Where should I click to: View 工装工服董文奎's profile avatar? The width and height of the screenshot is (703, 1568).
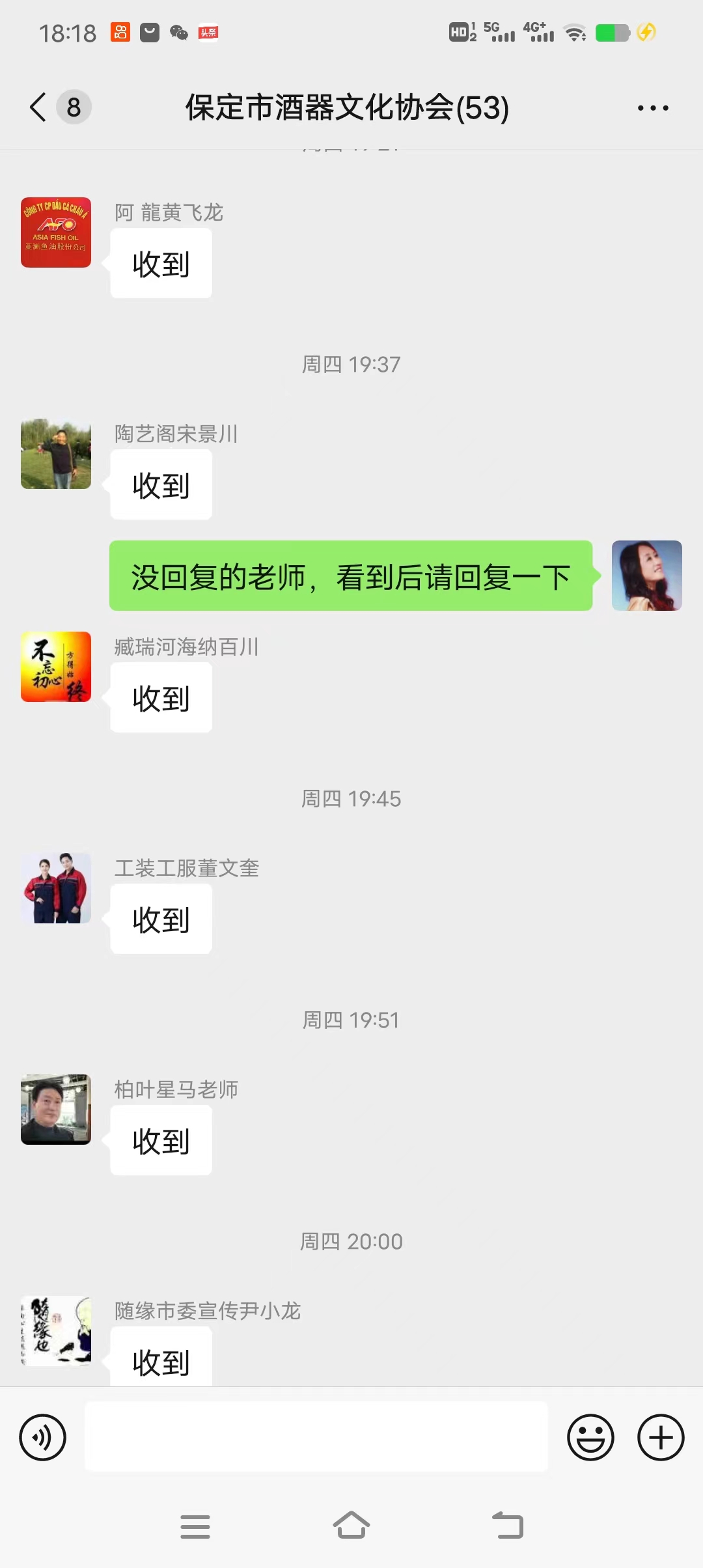(56, 888)
